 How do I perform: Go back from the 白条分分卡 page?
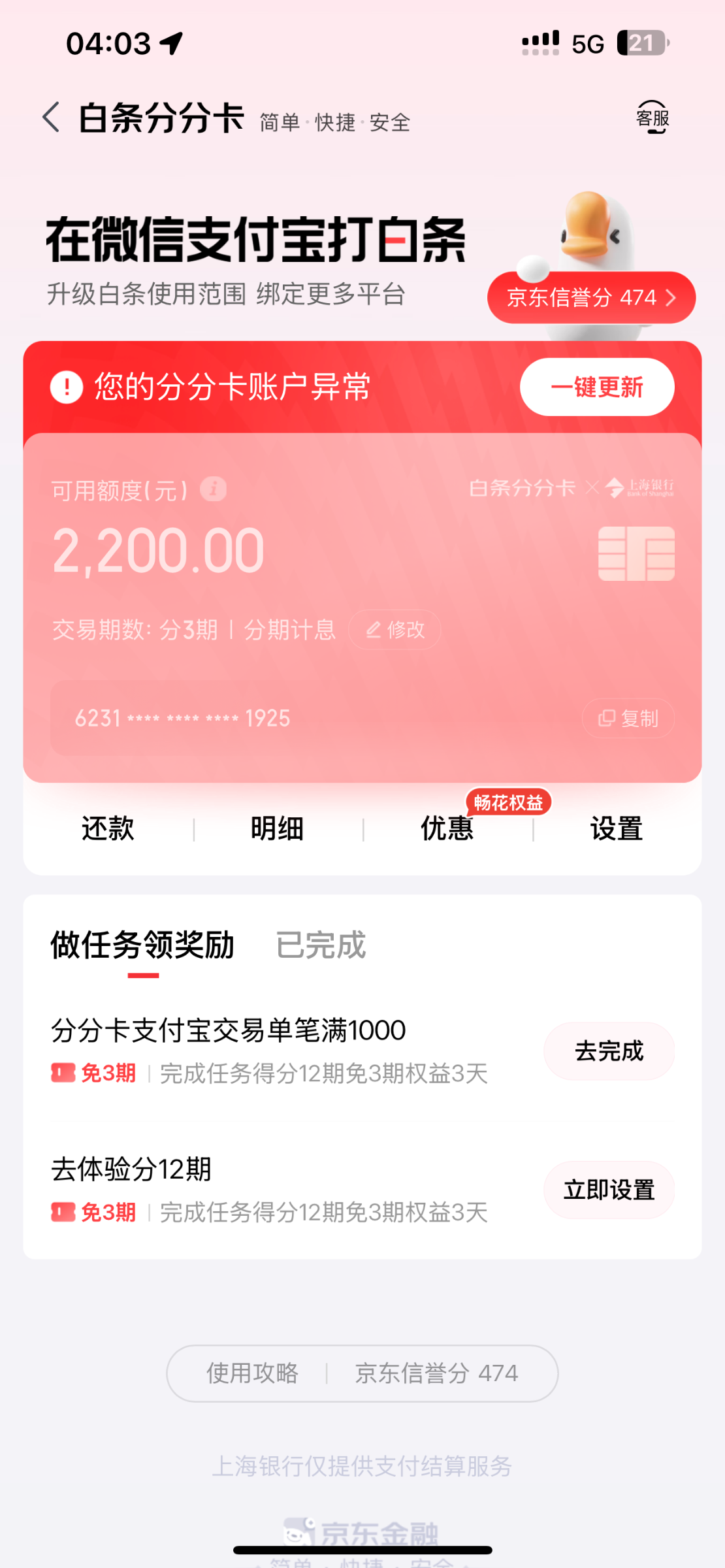[x=52, y=118]
